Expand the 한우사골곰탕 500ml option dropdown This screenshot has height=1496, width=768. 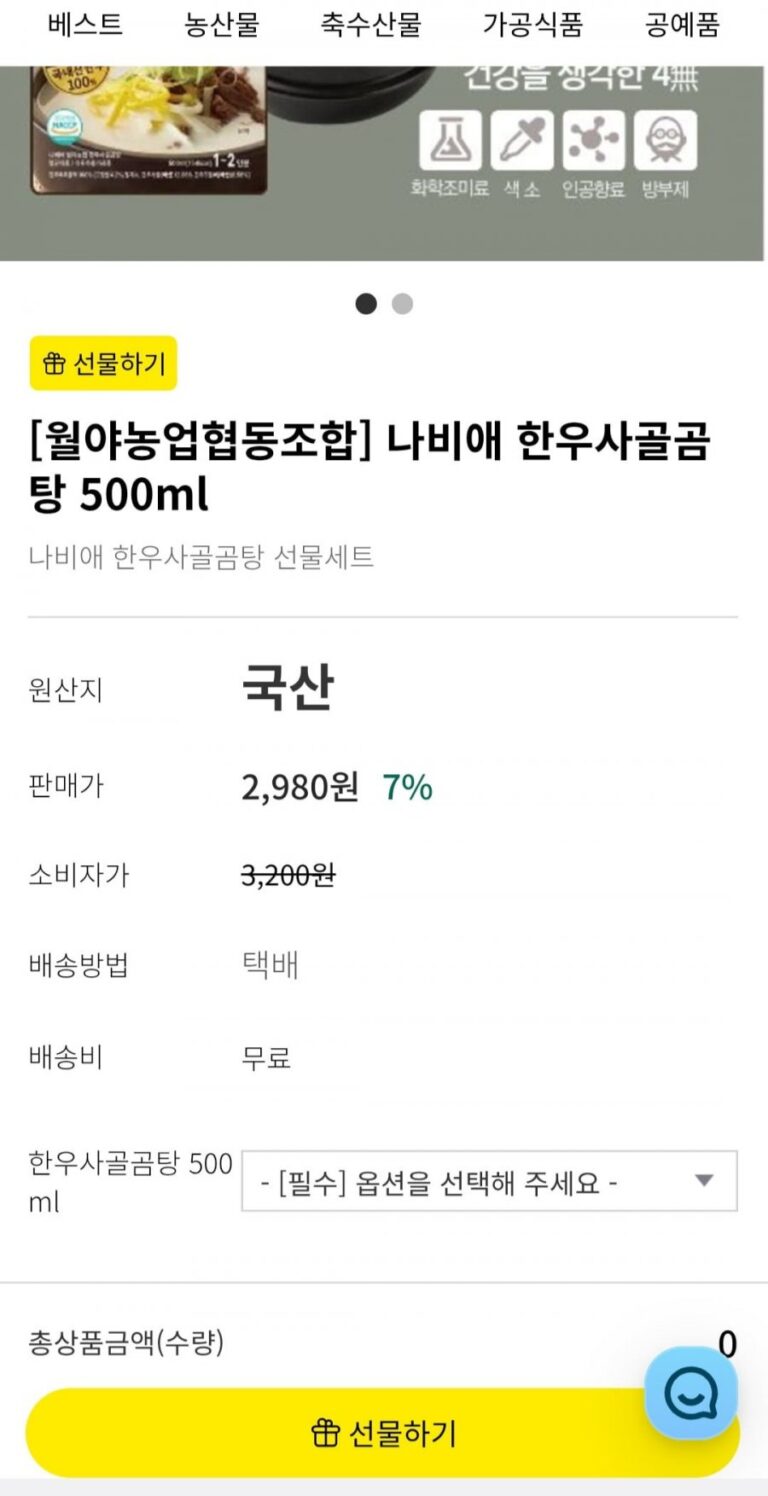[489, 1181]
